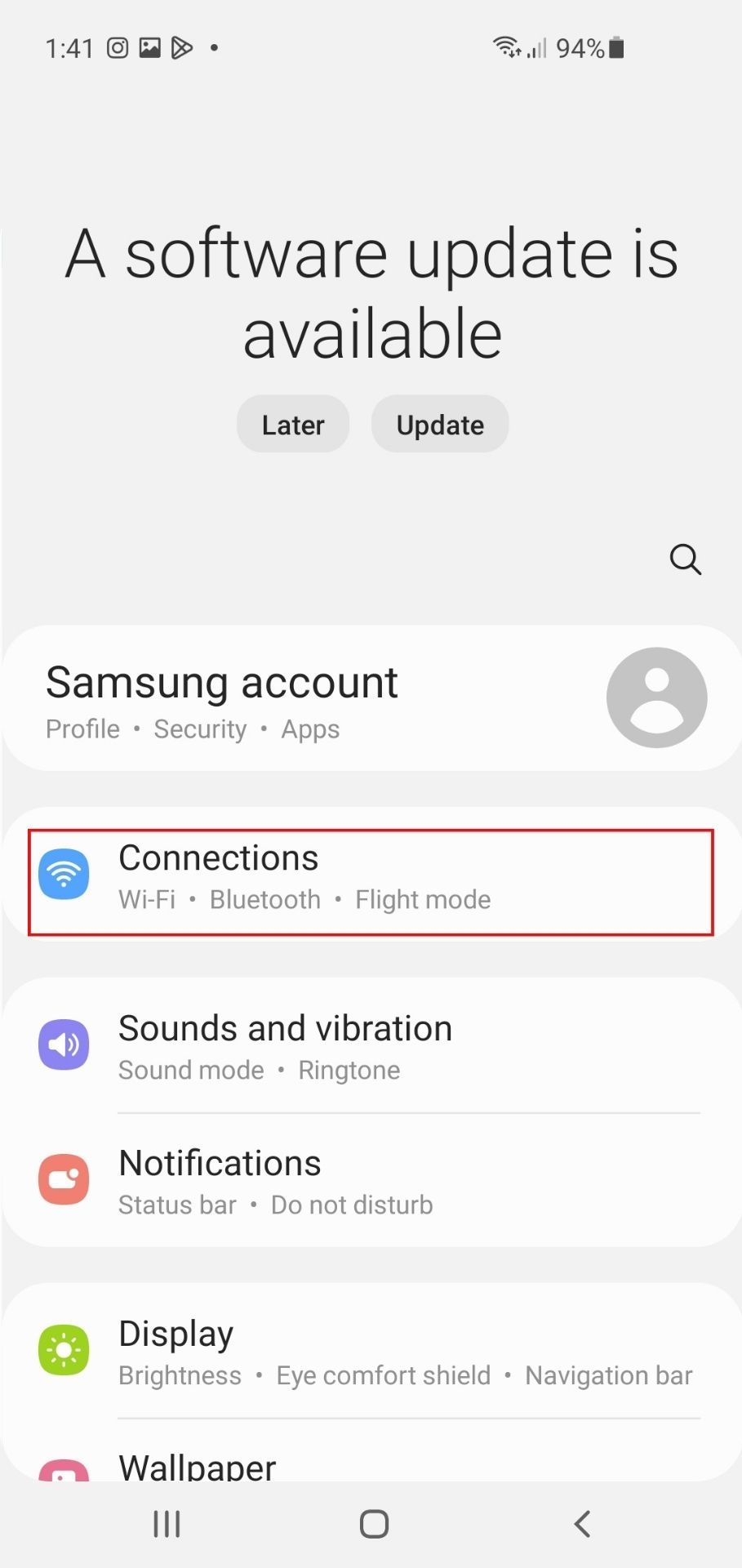Tap the Wi-Fi signal indicator in status bar

pyautogui.click(x=508, y=47)
